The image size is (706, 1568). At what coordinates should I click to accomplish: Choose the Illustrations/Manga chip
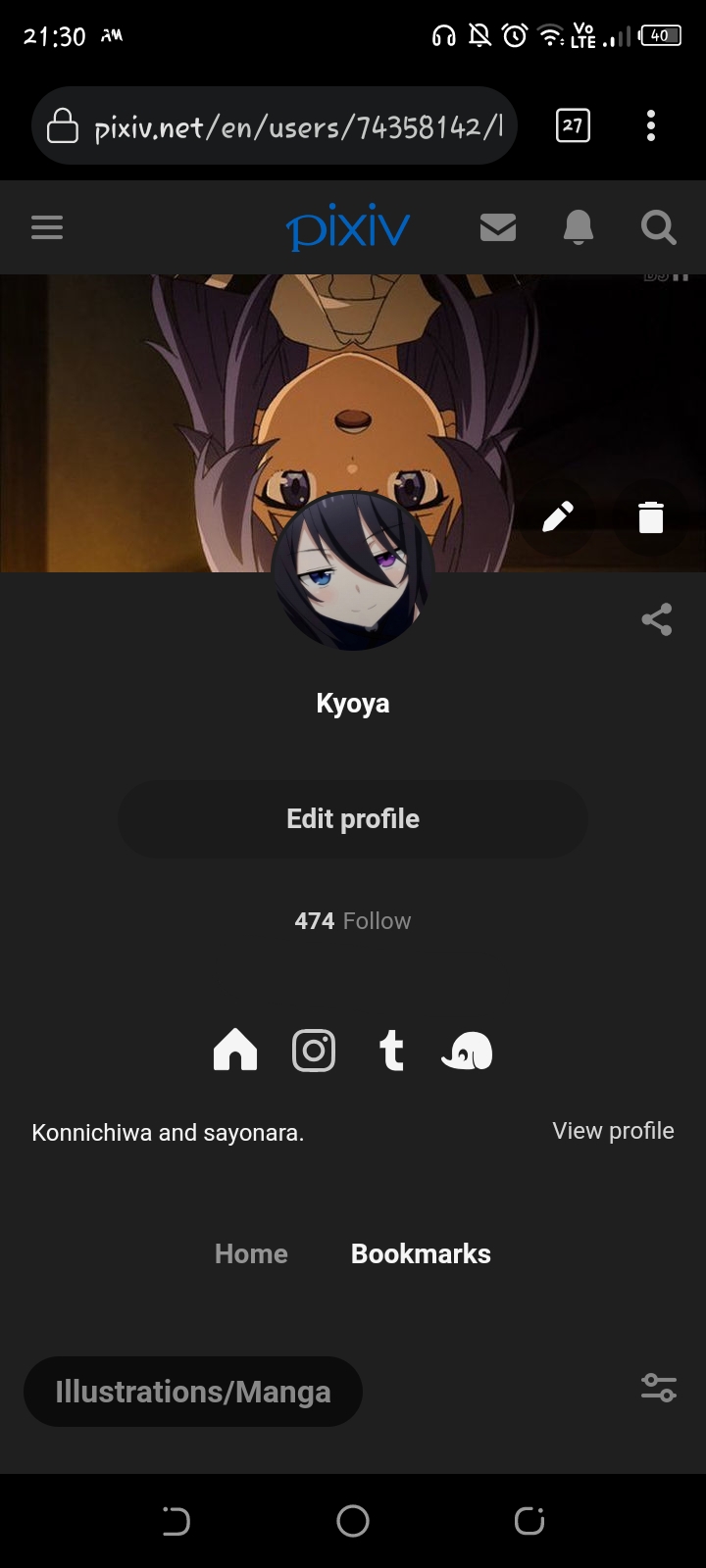coord(193,1392)
